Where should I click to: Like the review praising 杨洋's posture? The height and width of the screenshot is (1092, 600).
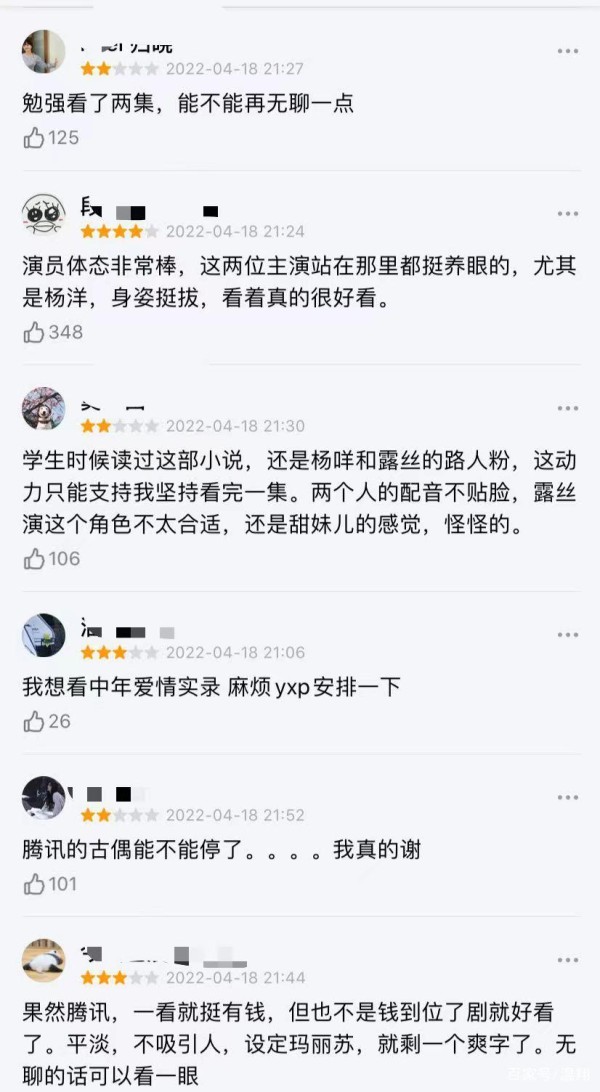[35, 332]
